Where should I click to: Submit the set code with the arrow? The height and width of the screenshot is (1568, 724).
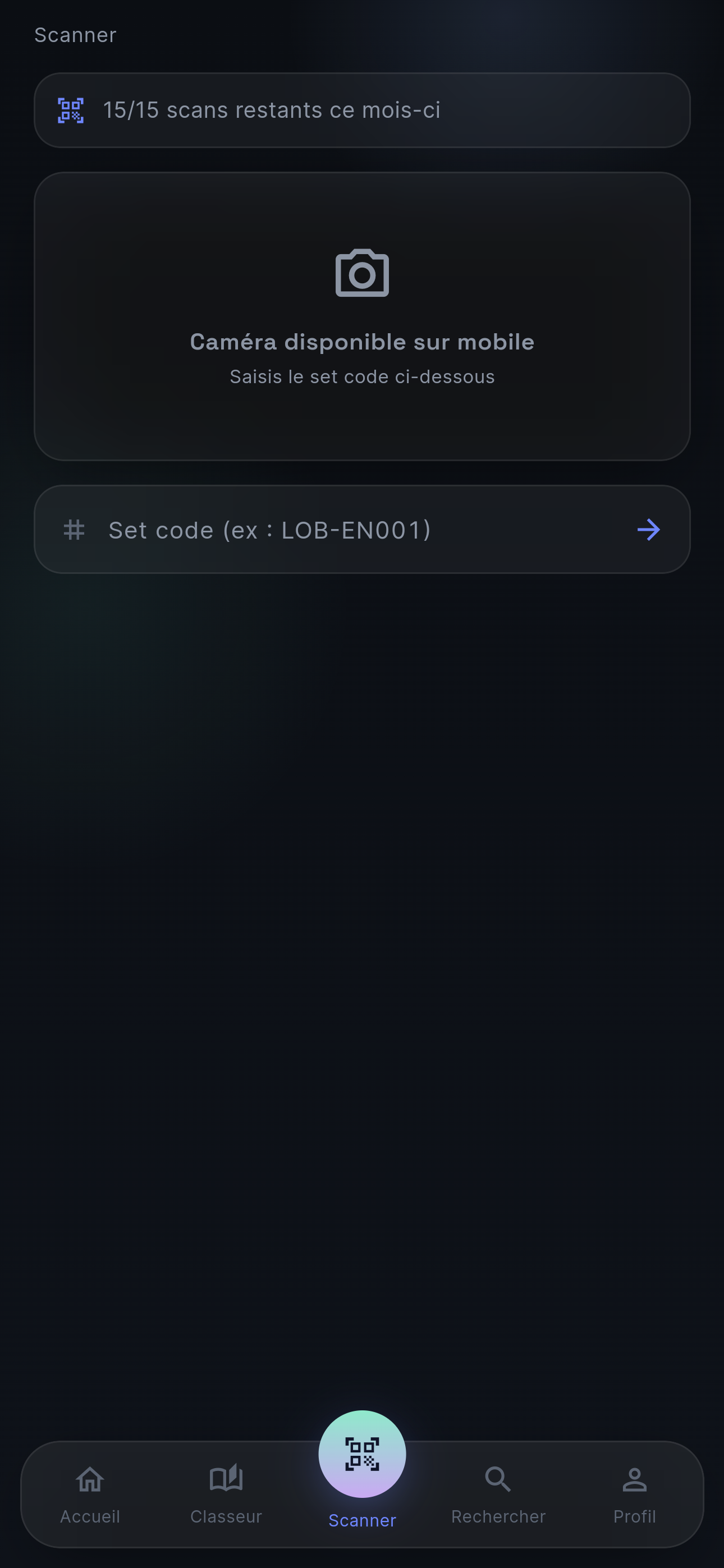[648, 530]
